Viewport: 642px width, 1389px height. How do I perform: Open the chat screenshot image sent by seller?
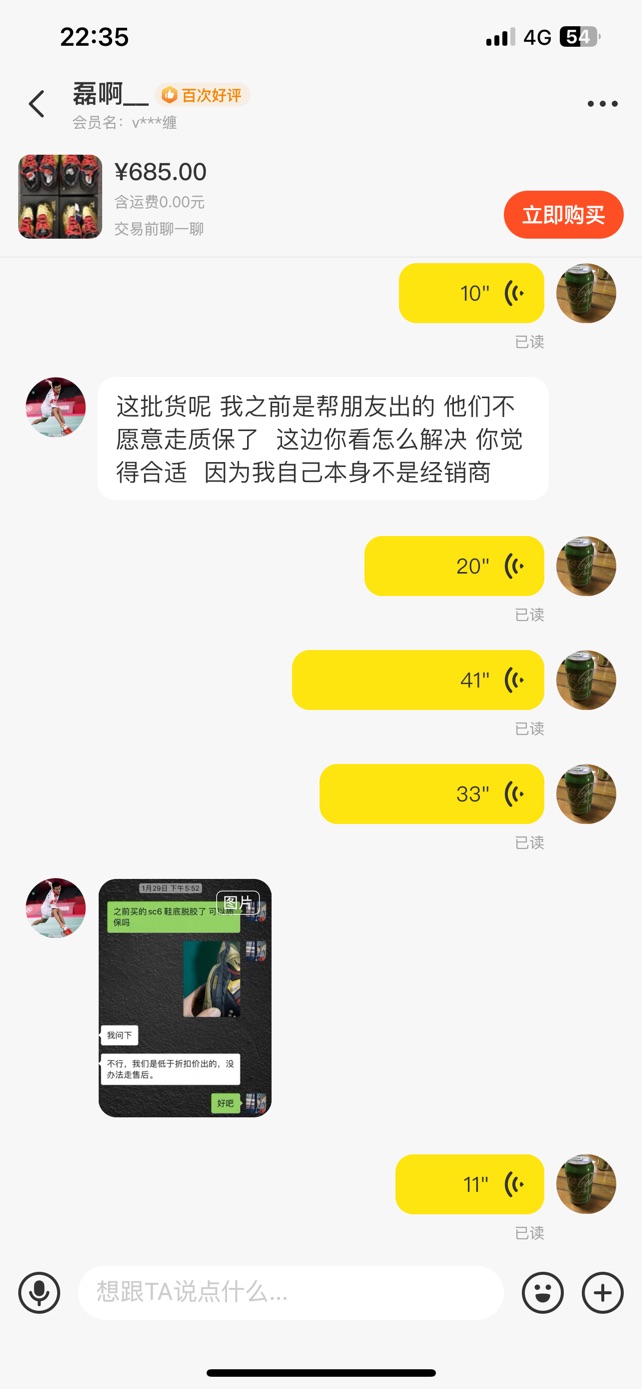tap(185, 998)
